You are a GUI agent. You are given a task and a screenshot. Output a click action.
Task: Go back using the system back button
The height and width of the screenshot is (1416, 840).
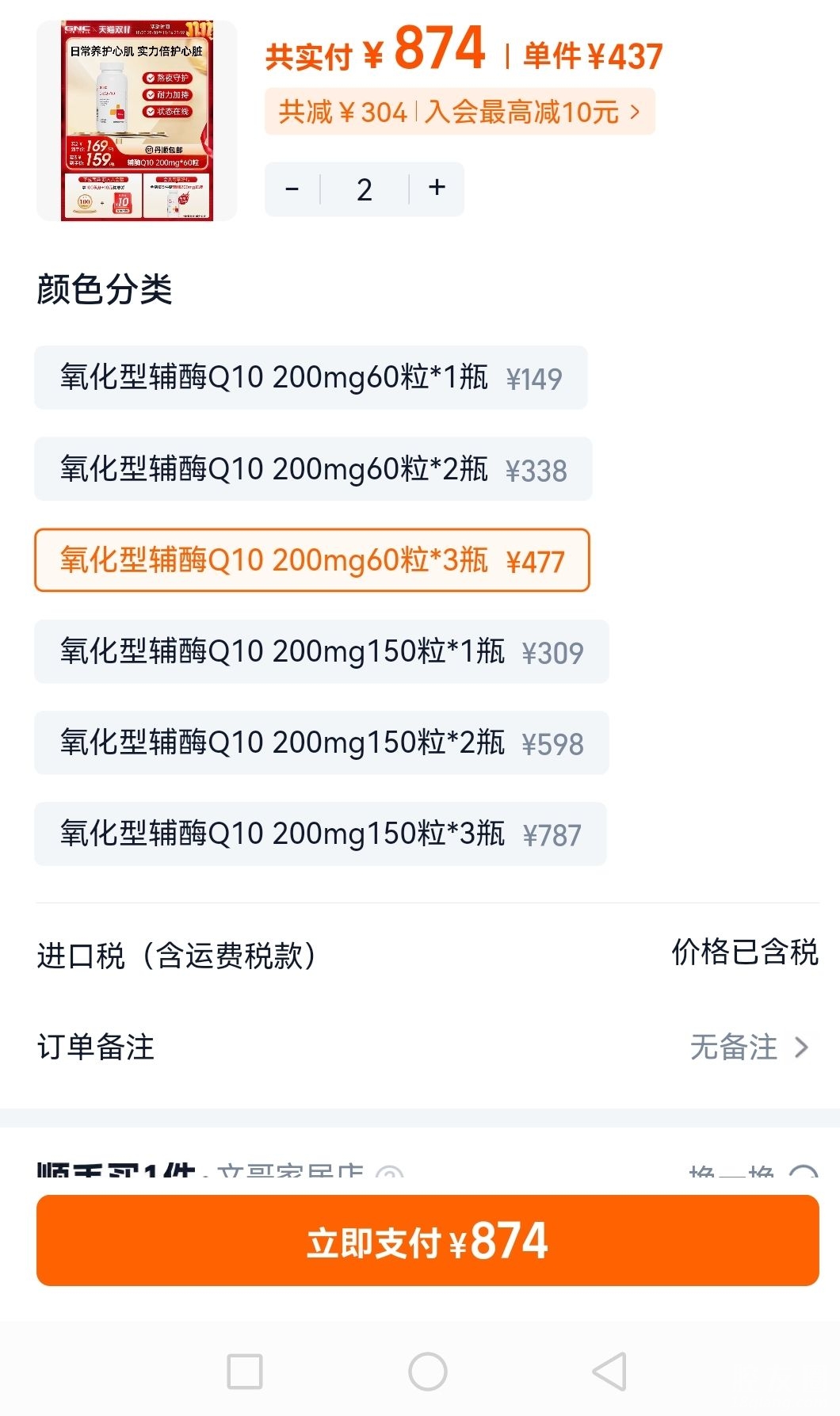(x=609, y=1372)
